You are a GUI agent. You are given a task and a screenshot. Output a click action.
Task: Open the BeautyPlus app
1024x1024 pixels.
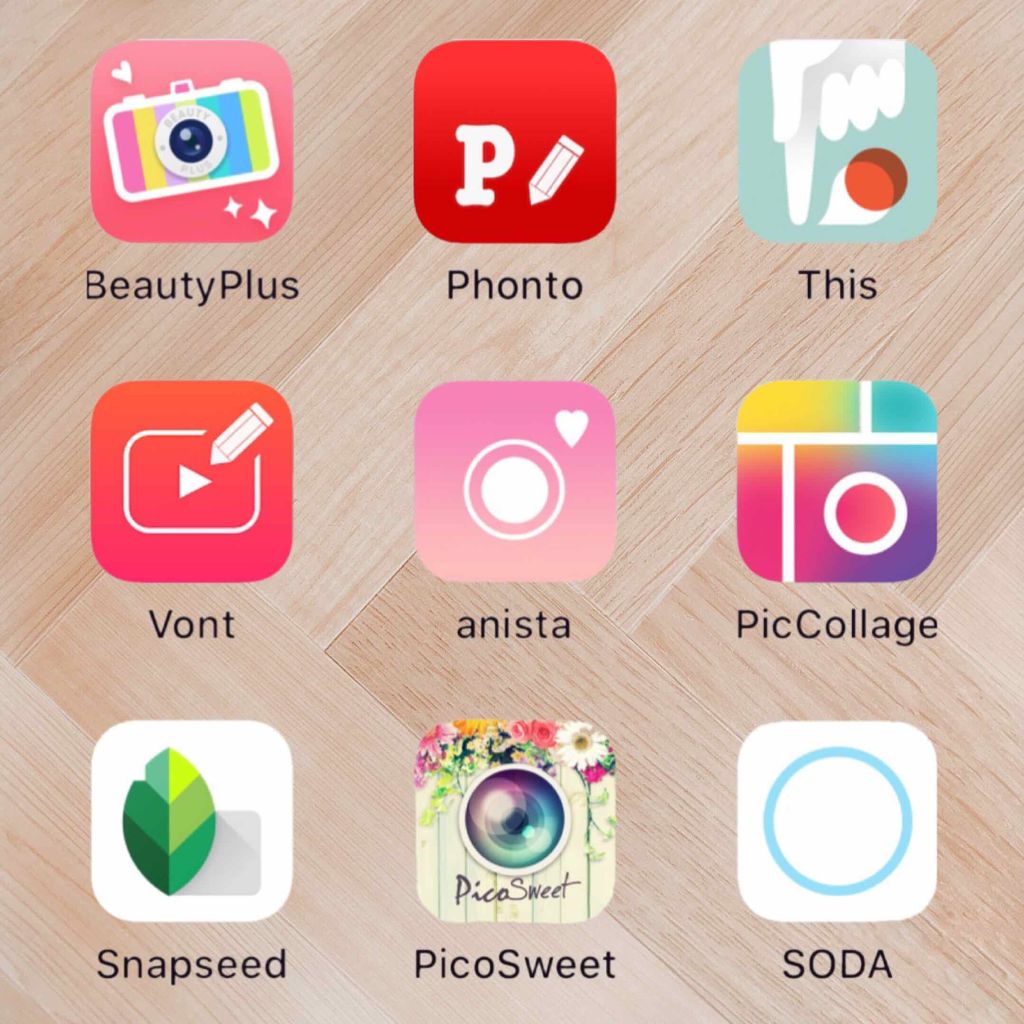click(191, 141)
